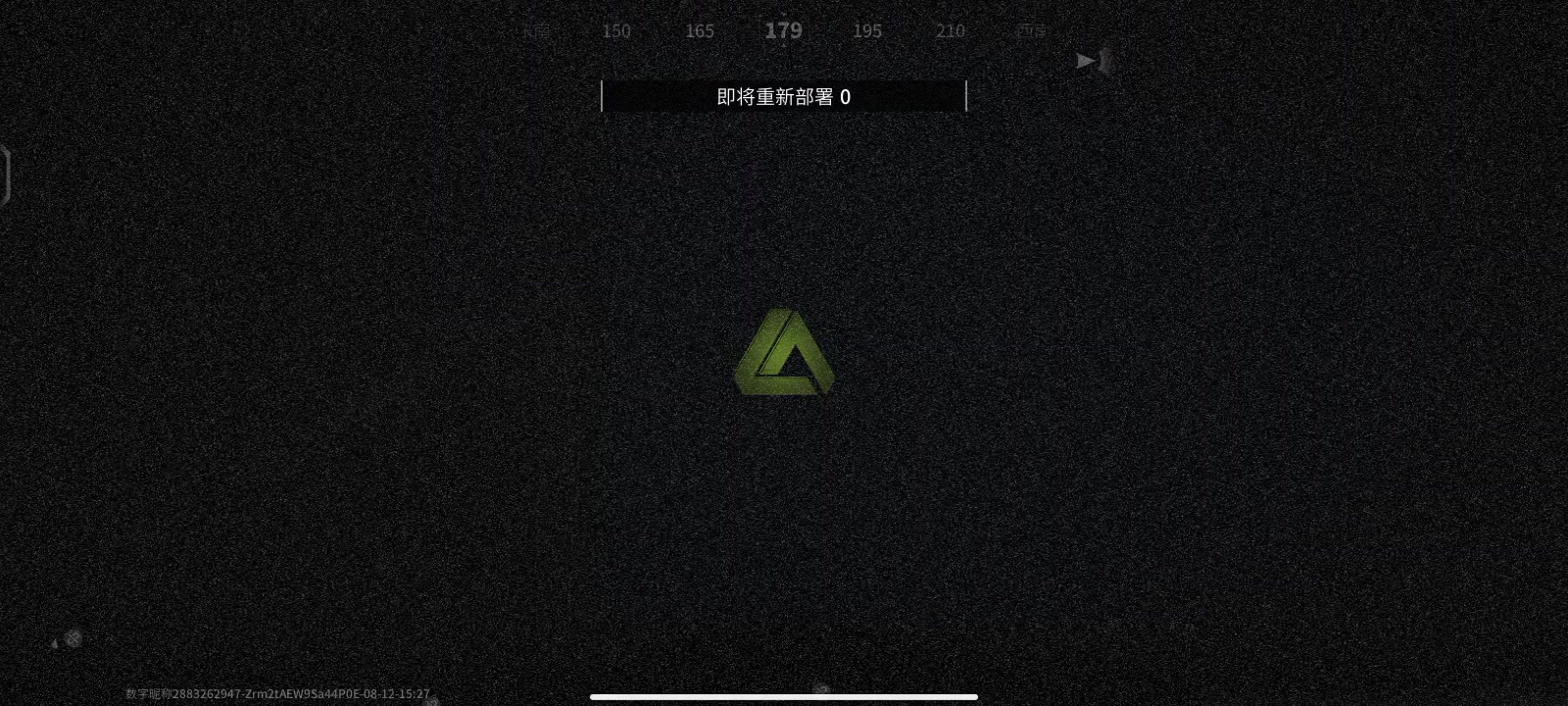Tap the faded arrow icon near the compass
Viewport: 1568px width, 706px height.
tap(1086, 61)
